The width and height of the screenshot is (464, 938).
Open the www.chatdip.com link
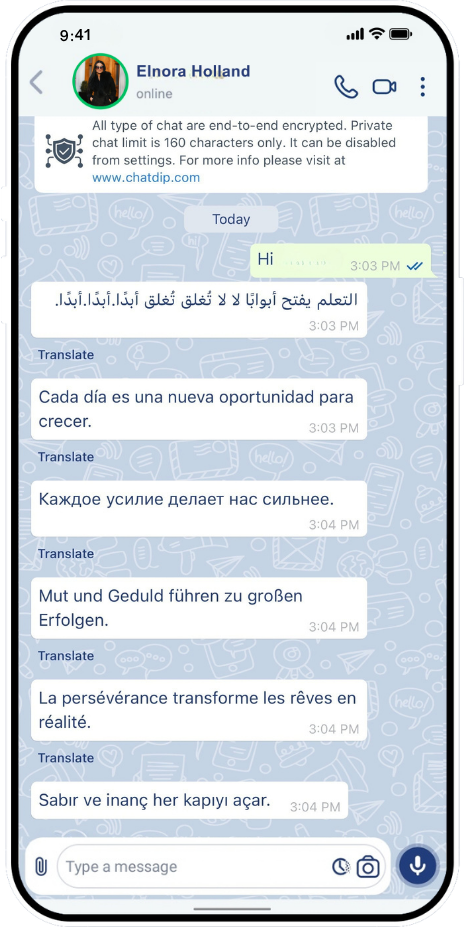tap(146, 178)
